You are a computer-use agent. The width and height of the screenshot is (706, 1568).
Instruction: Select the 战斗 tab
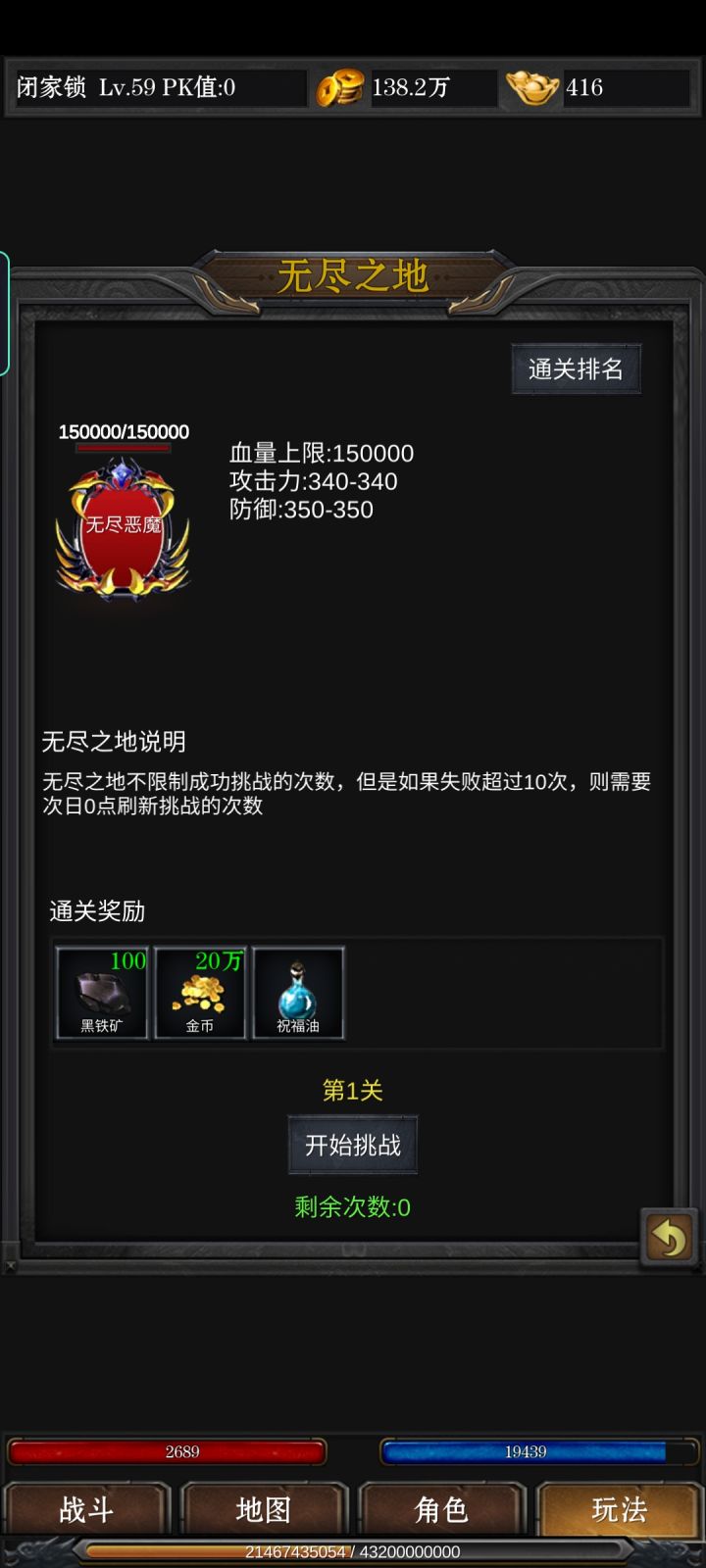point(88,1510)
